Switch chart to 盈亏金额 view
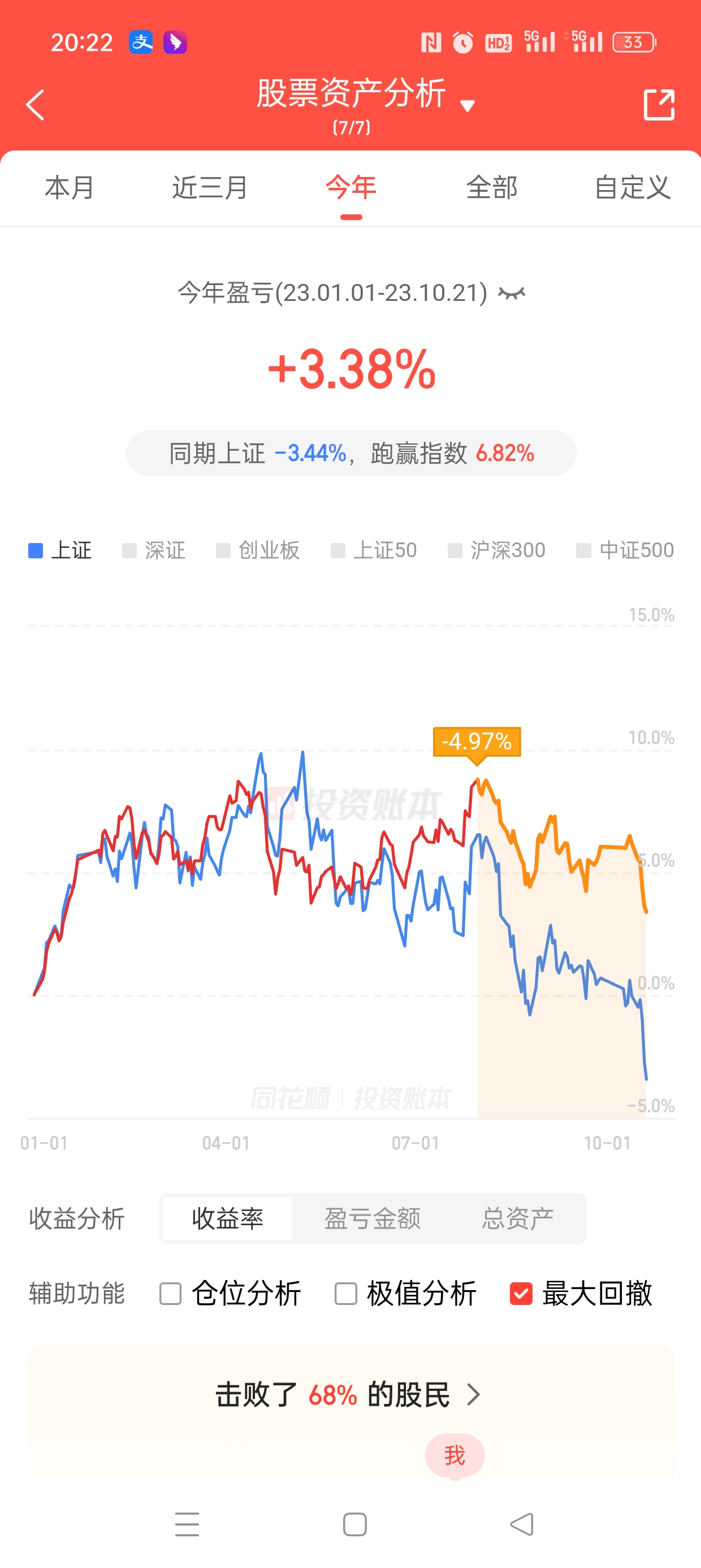The height and width of the screenshot is (1568, 701). click(x=373, y=1218)
